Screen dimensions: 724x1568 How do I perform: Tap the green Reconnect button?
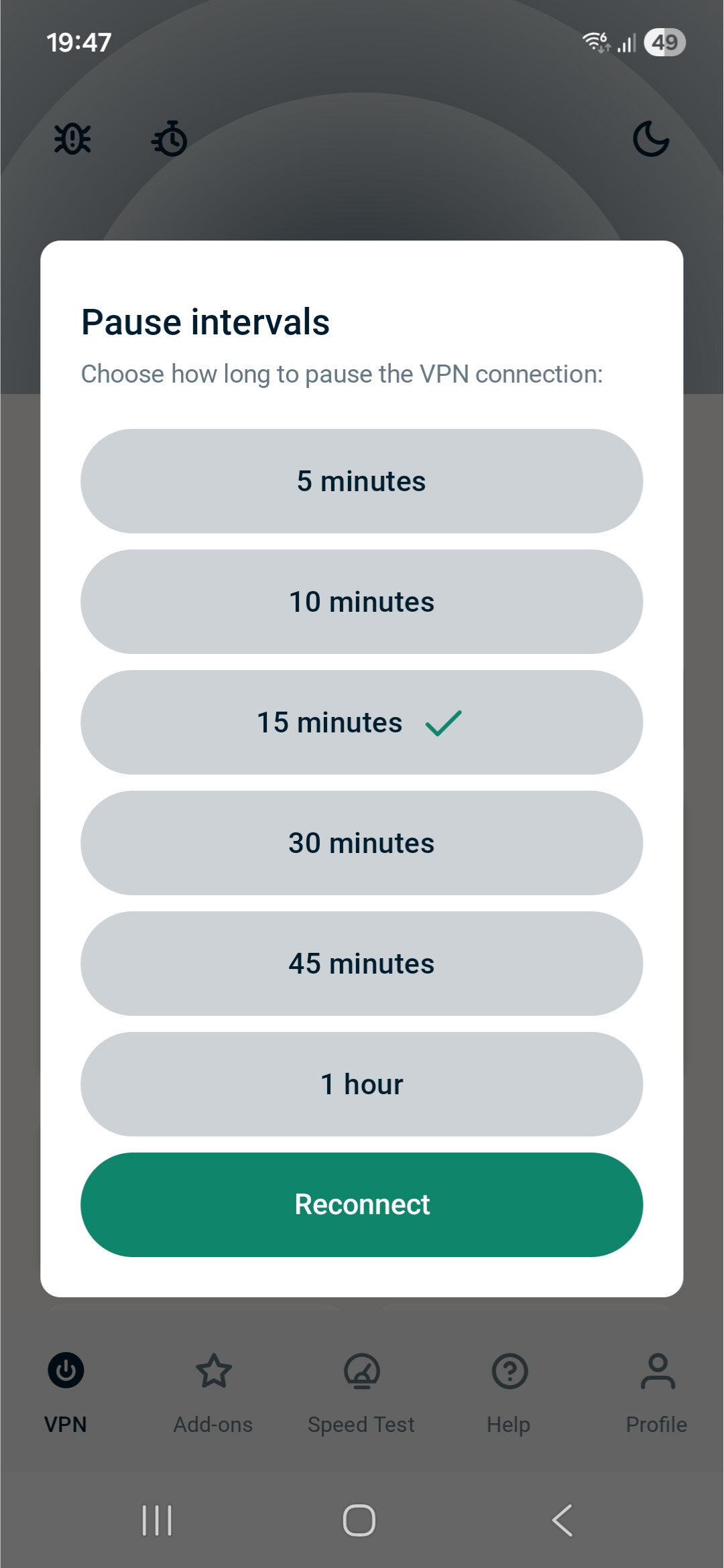(361, 1205)
